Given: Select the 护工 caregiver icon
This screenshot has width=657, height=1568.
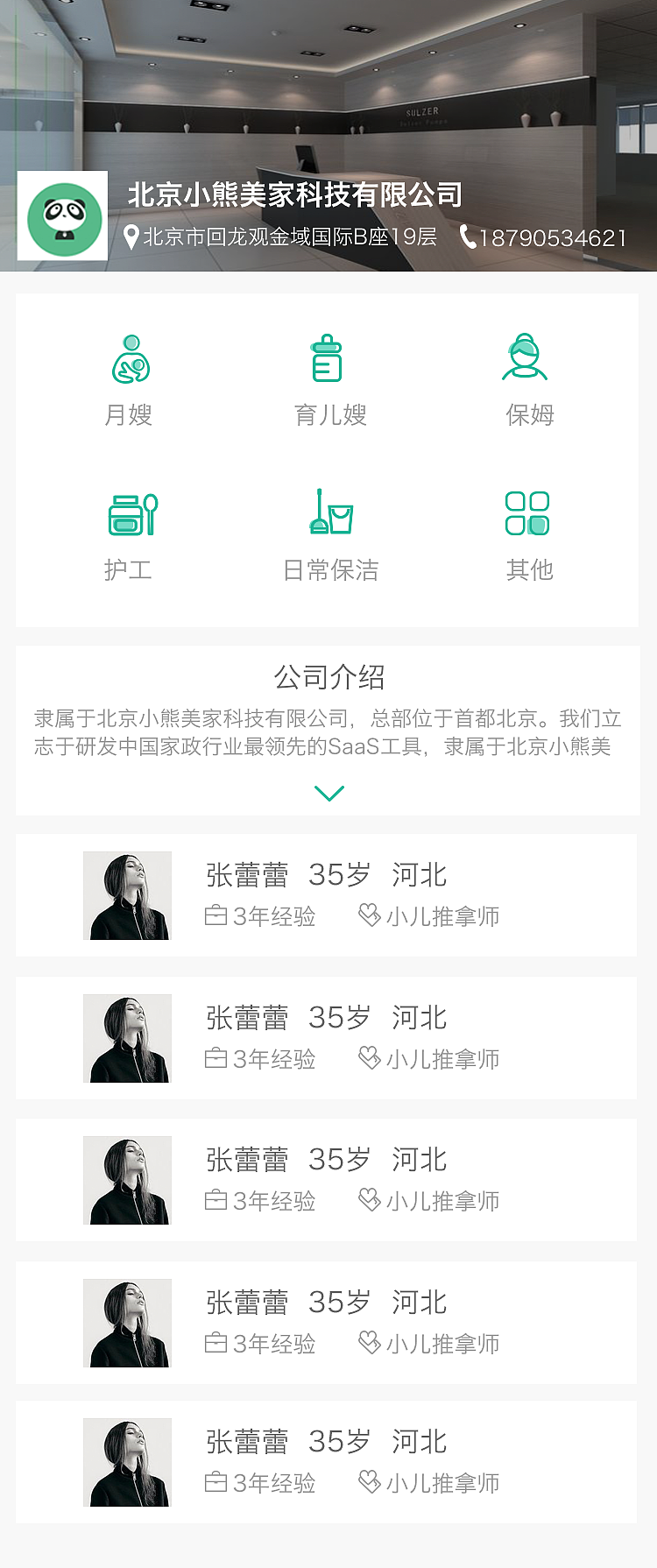Looking at the screenshot, I should [x=131, y=512].
